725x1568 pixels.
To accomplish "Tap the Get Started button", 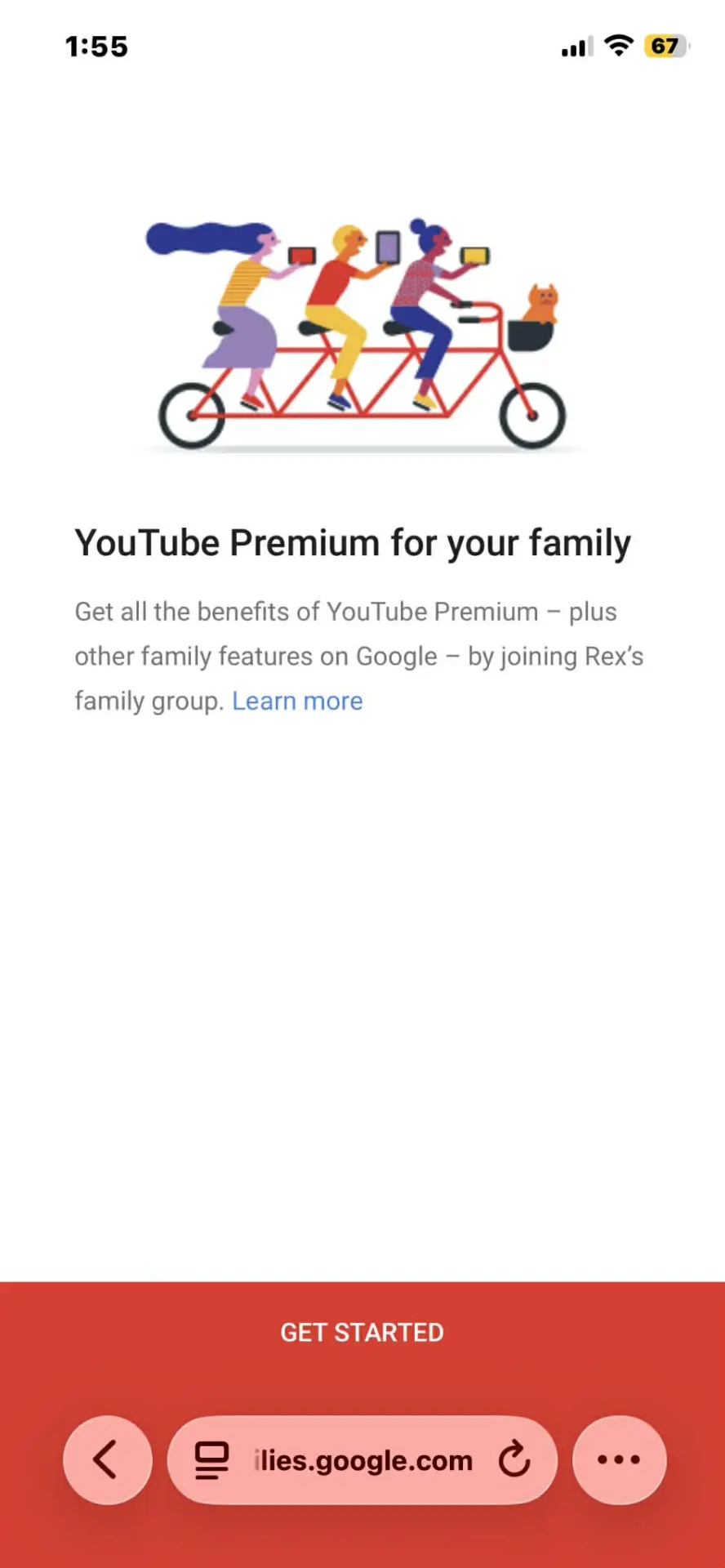I will point(362,1332).
